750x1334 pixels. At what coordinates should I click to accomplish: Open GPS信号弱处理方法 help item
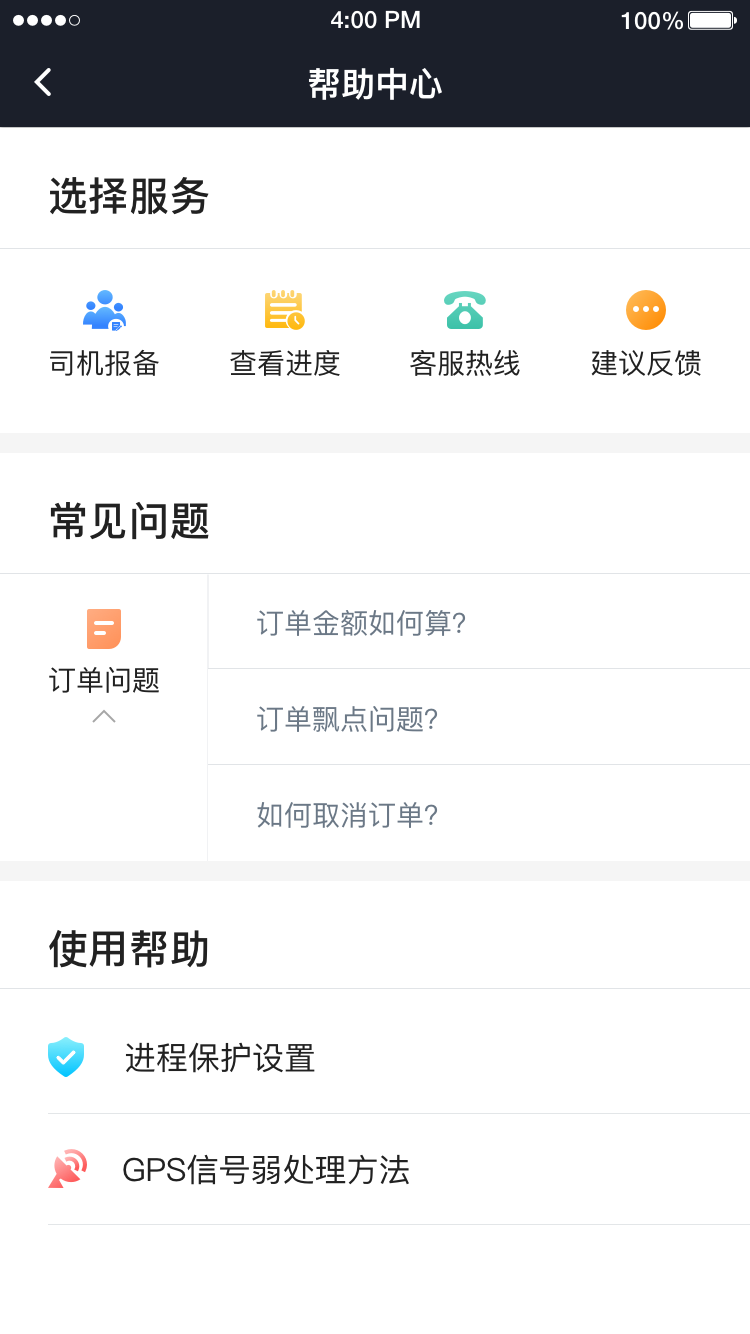click(265, 1170)
